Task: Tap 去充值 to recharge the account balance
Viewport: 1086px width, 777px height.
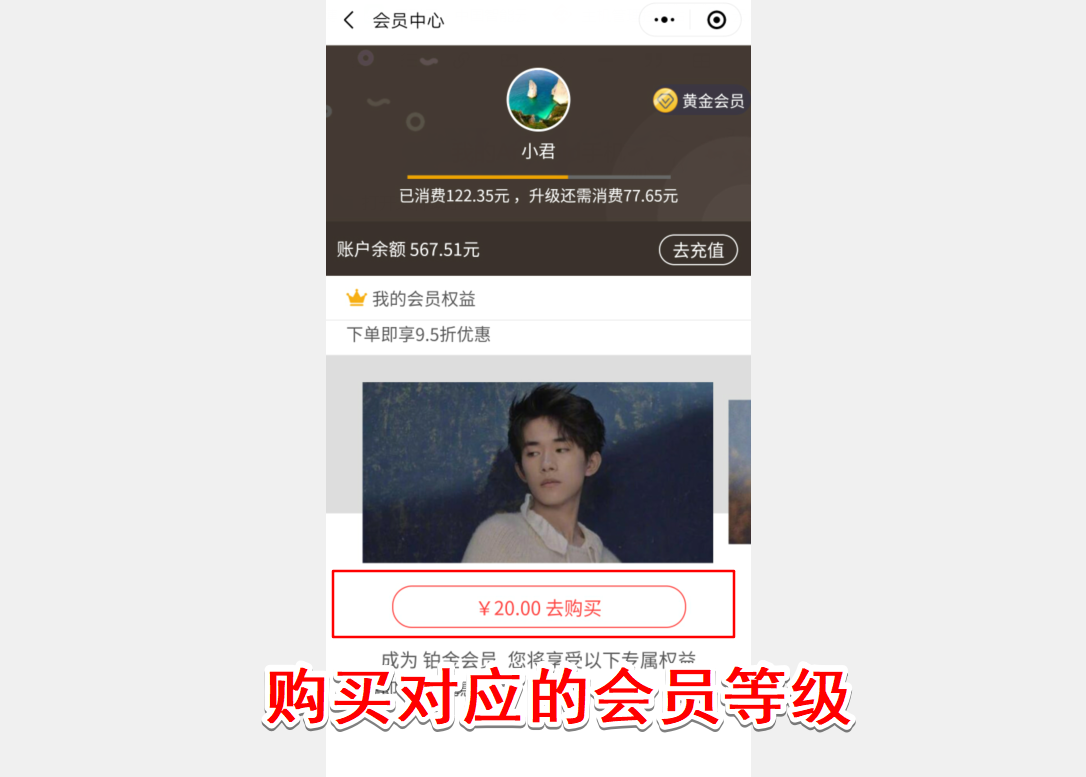Action: click(698, 250)
